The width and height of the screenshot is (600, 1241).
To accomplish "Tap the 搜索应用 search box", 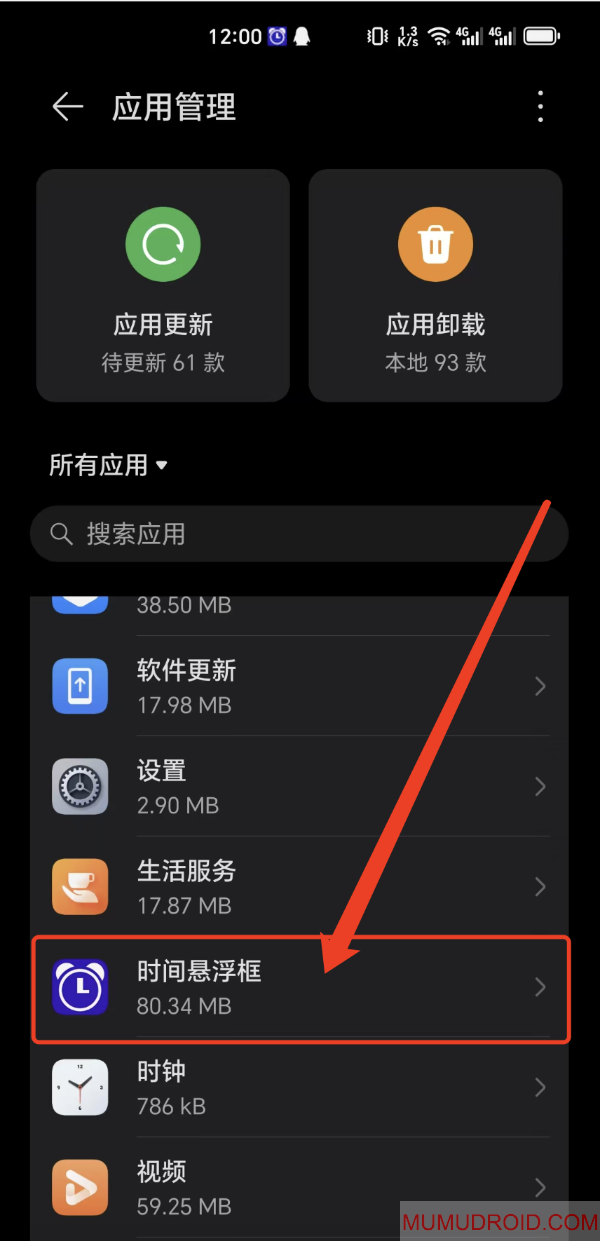I will click(x=299, y=533).
